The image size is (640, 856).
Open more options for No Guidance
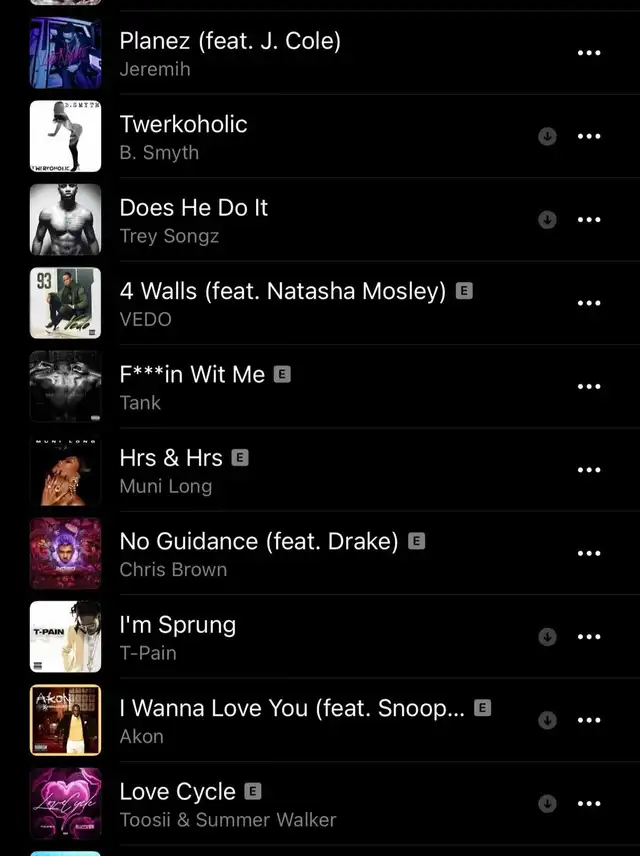point(590,553)
